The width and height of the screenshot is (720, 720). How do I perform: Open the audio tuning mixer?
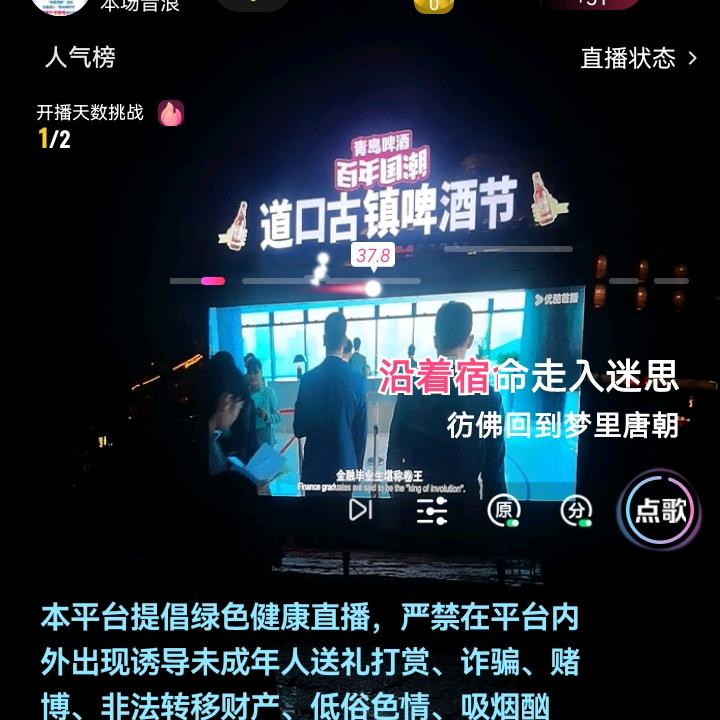432,511
